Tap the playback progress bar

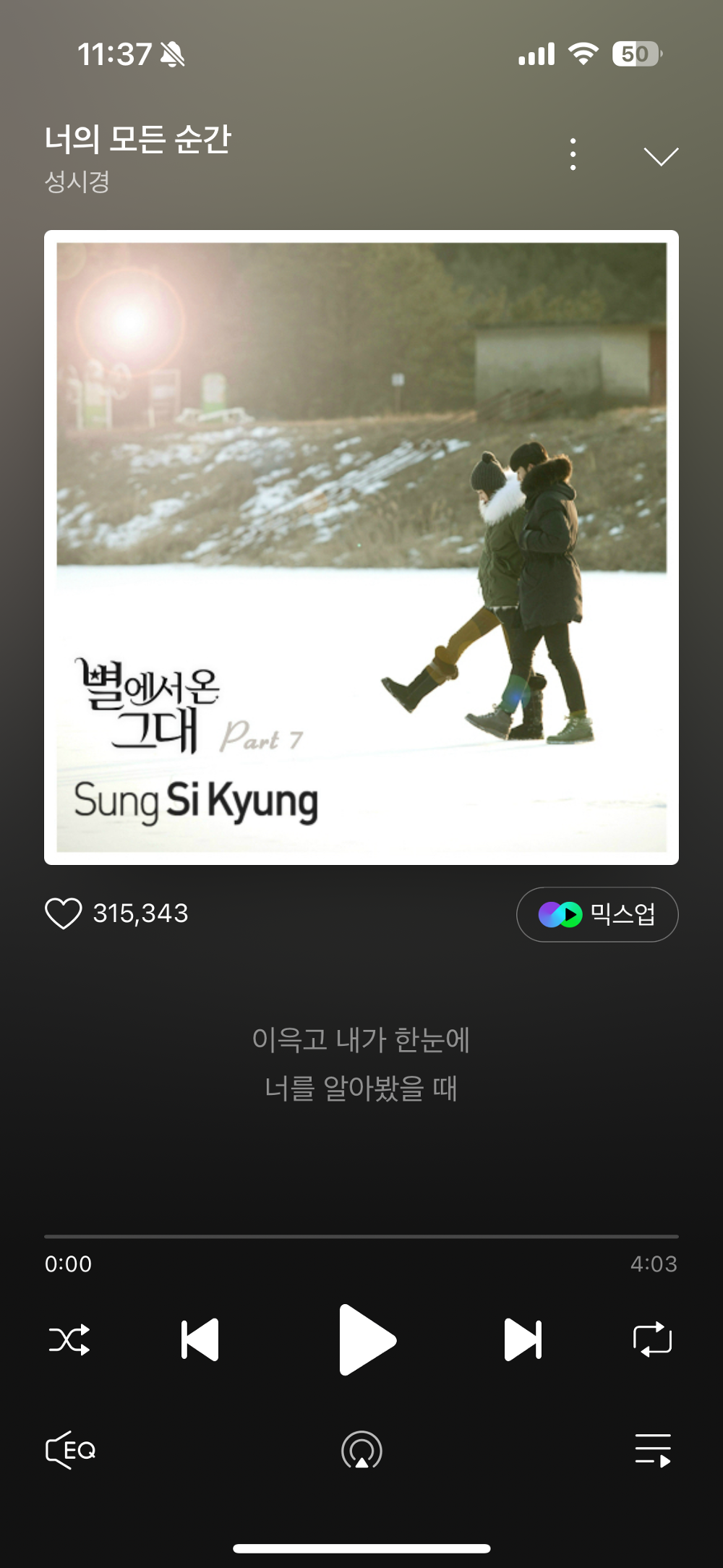point(361,1237)
